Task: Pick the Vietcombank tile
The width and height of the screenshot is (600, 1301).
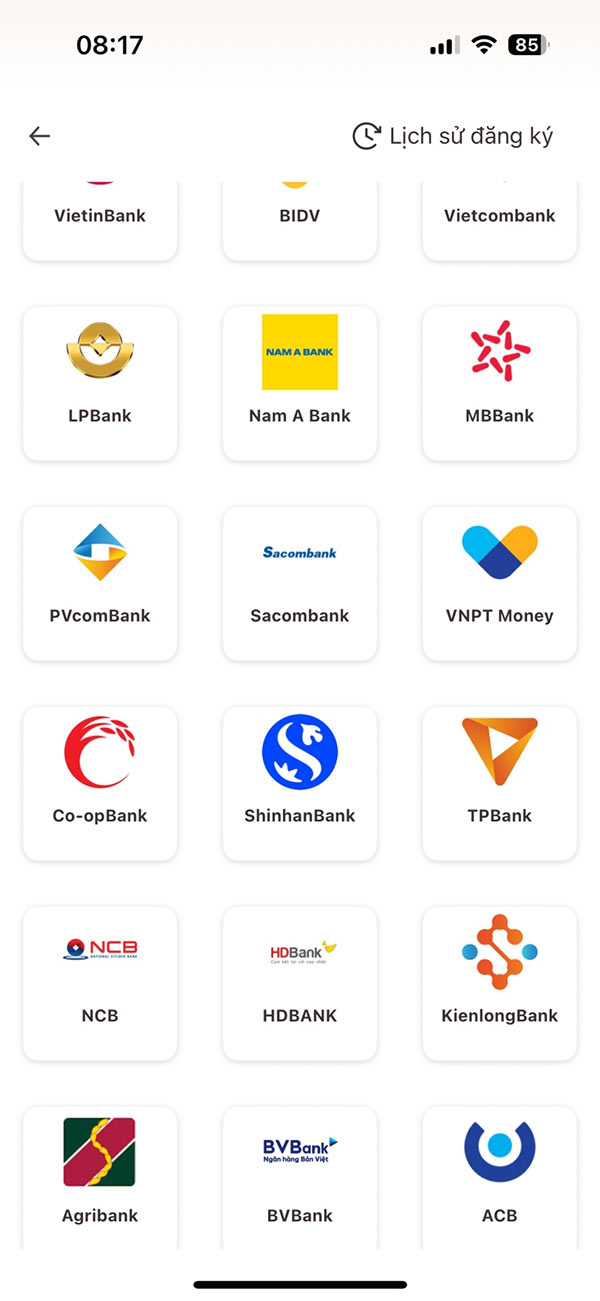Action: pos(500,218)
